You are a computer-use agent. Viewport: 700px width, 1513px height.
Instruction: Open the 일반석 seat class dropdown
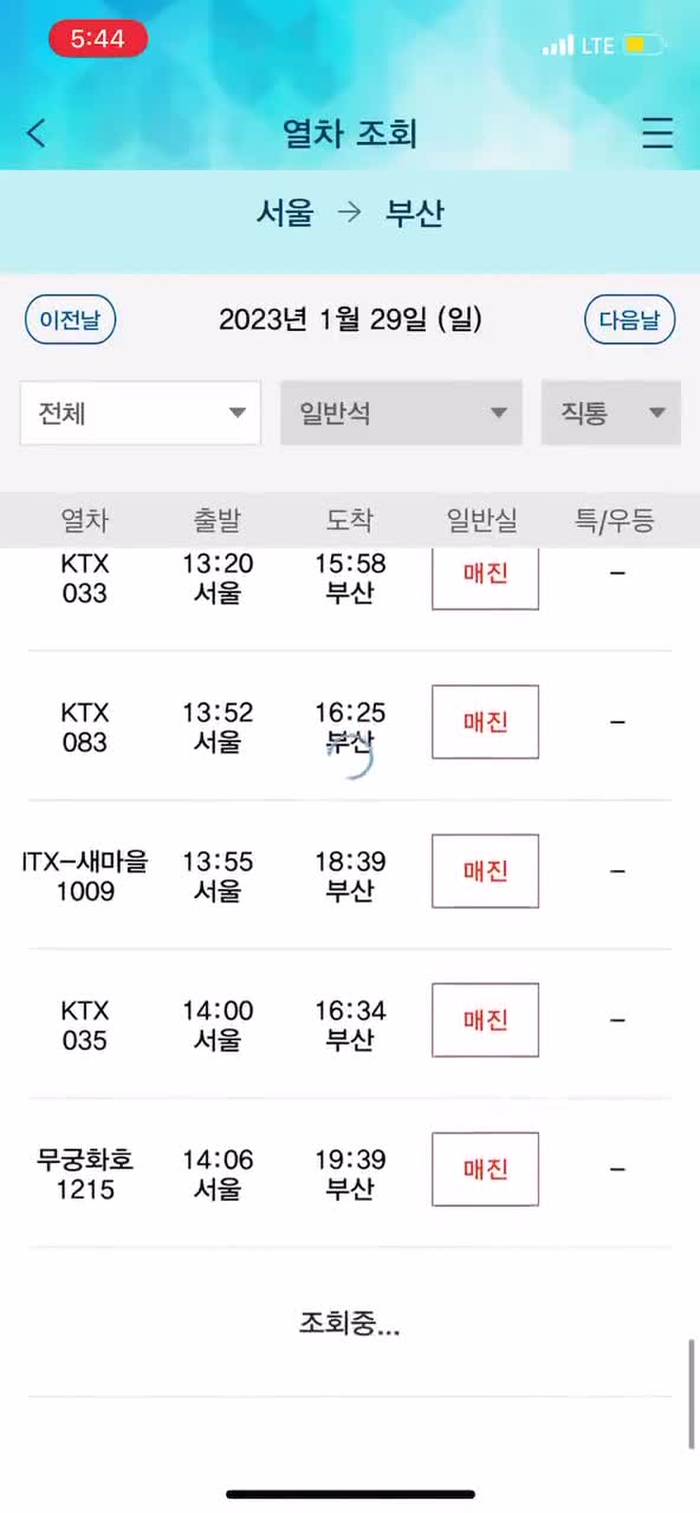401,413
